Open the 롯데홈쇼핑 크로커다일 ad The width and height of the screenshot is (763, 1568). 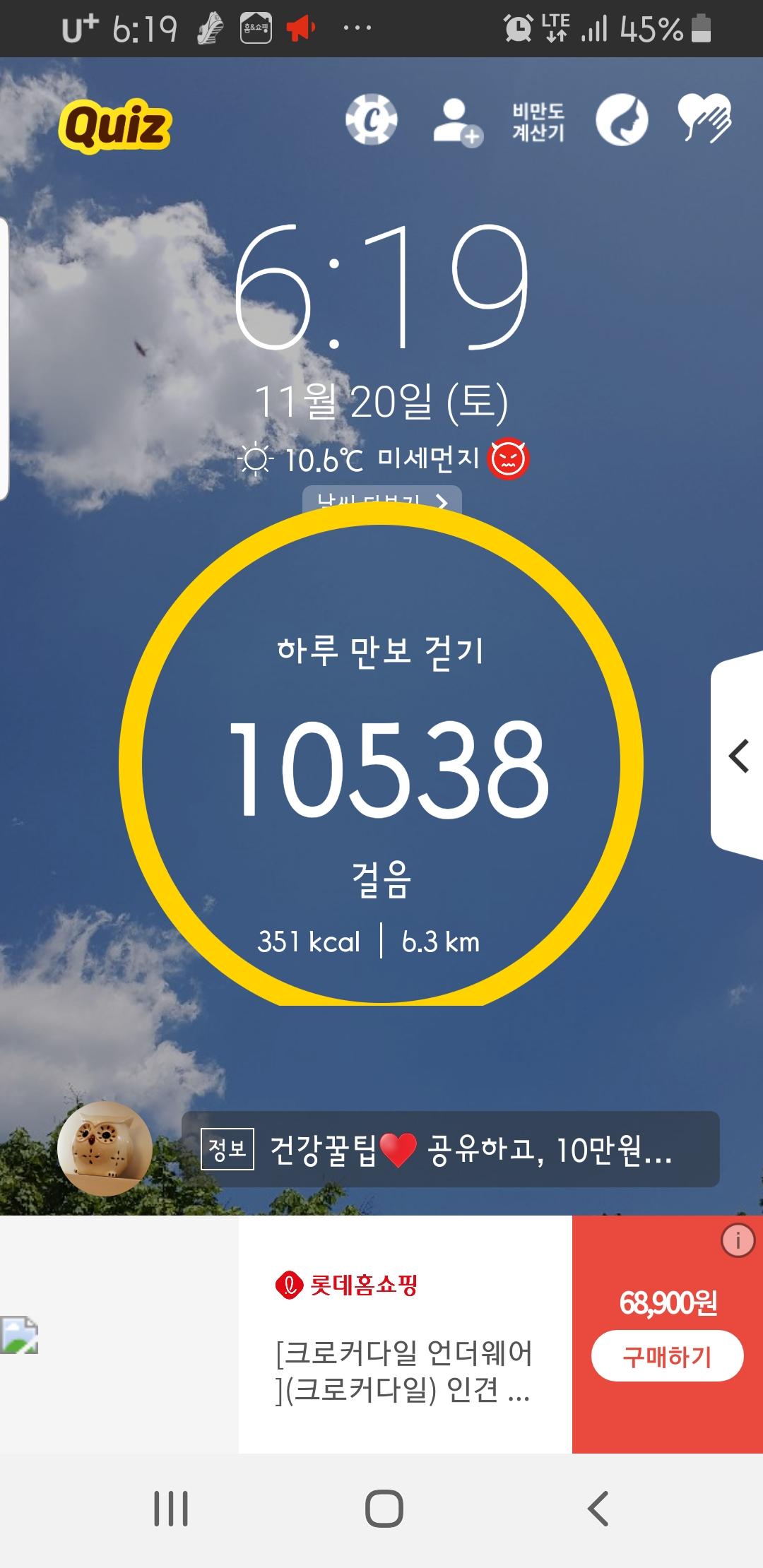click(x=404, y=1335)
